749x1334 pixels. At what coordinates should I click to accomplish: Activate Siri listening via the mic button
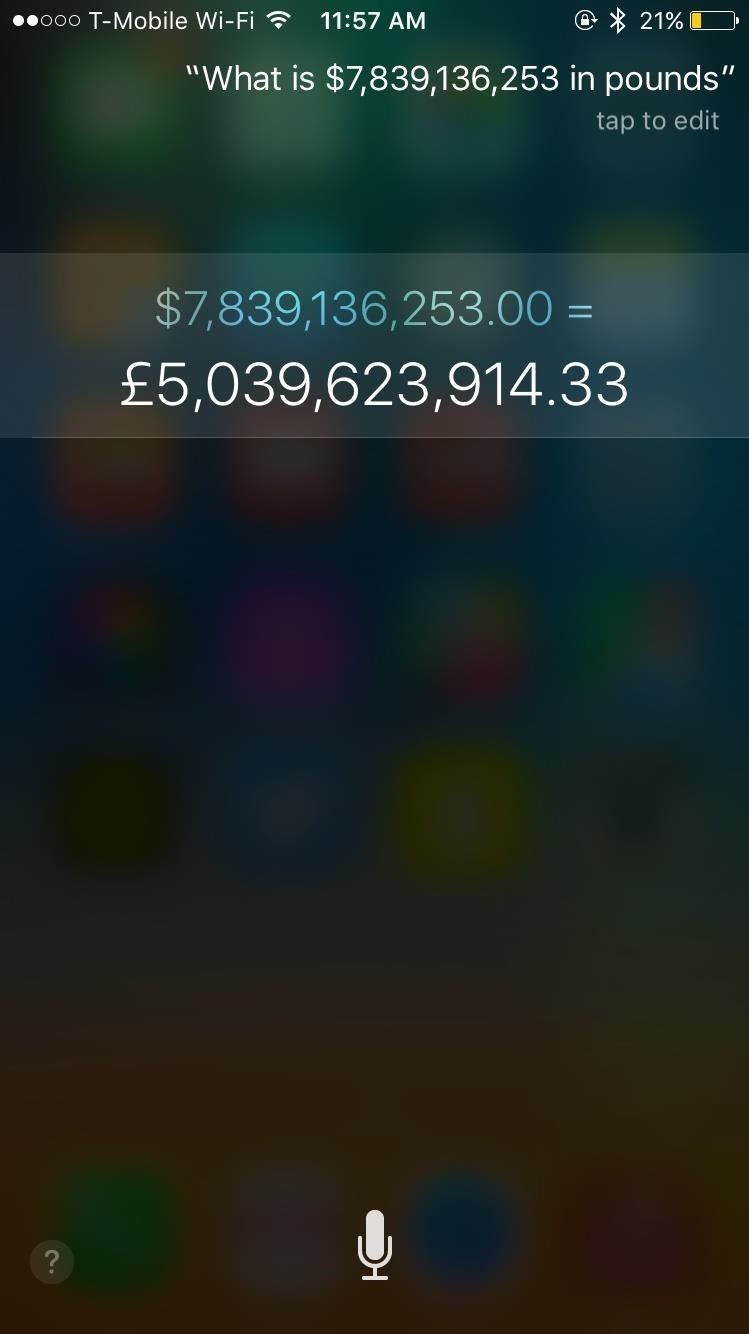(374, 1243)
